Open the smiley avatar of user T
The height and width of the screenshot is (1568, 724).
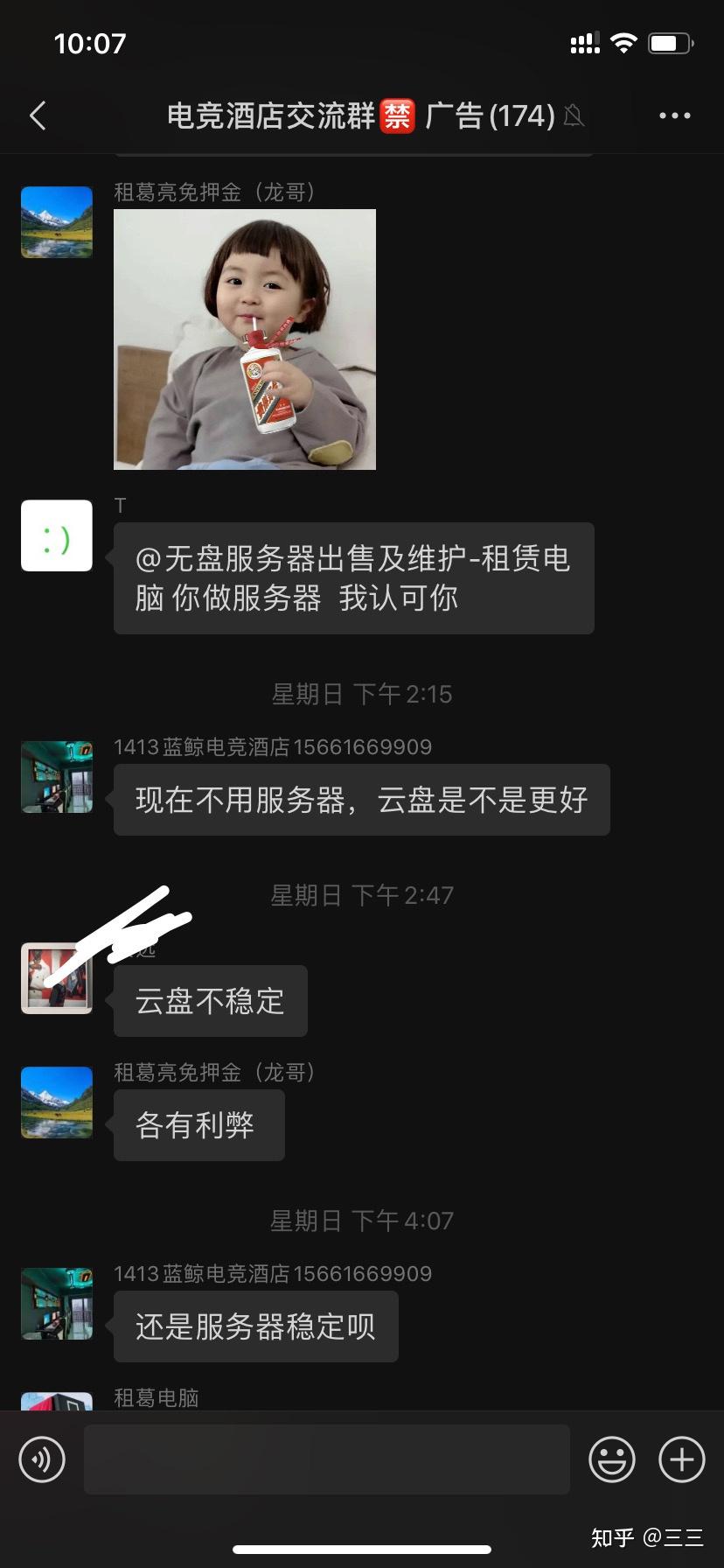click(x=57, y=535)
